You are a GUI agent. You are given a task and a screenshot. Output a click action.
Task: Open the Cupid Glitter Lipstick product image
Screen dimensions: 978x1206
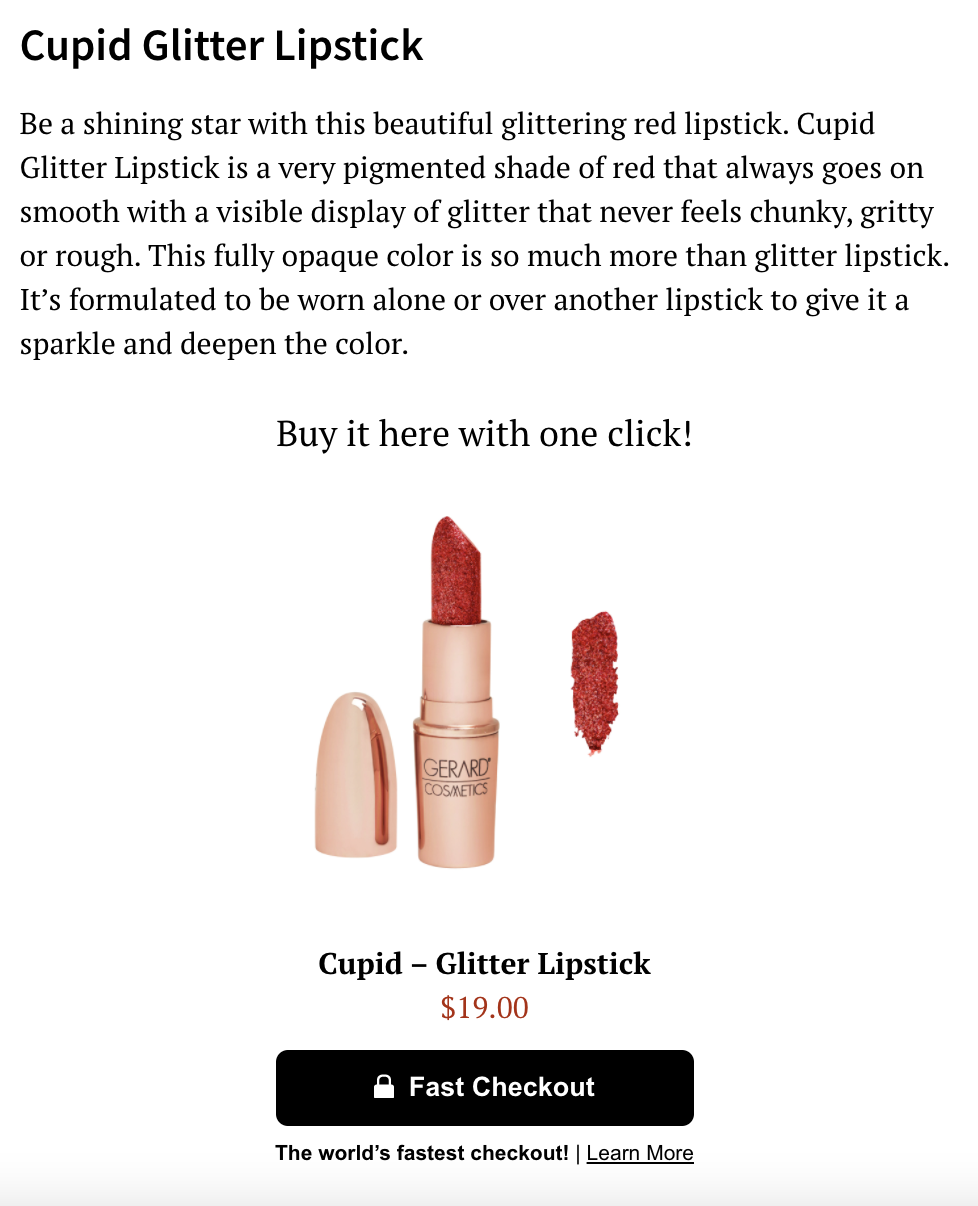click(x=467, y=694)
